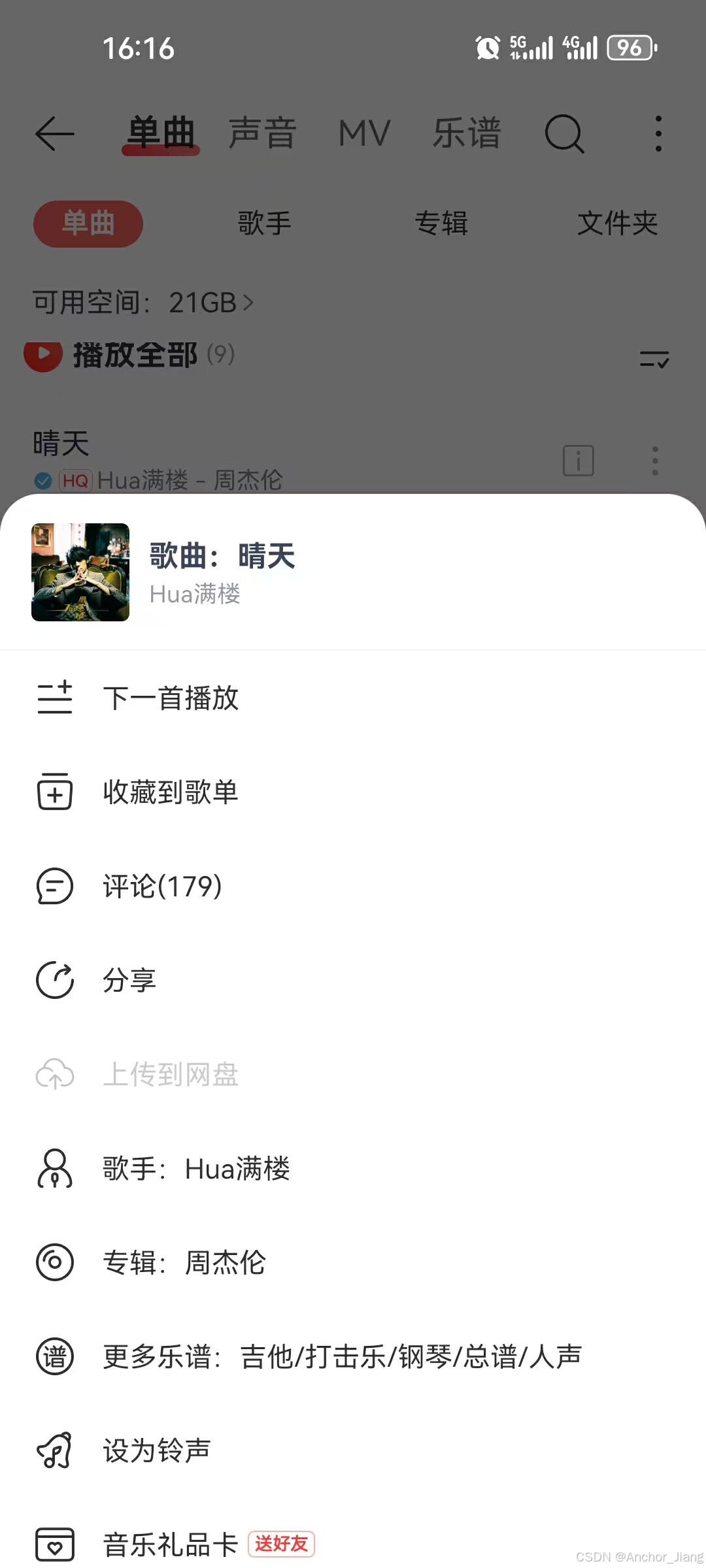The width and height of the screenshot is (706, 1568).
Task: Open 评论(179) comments
Action: [162, 886]
